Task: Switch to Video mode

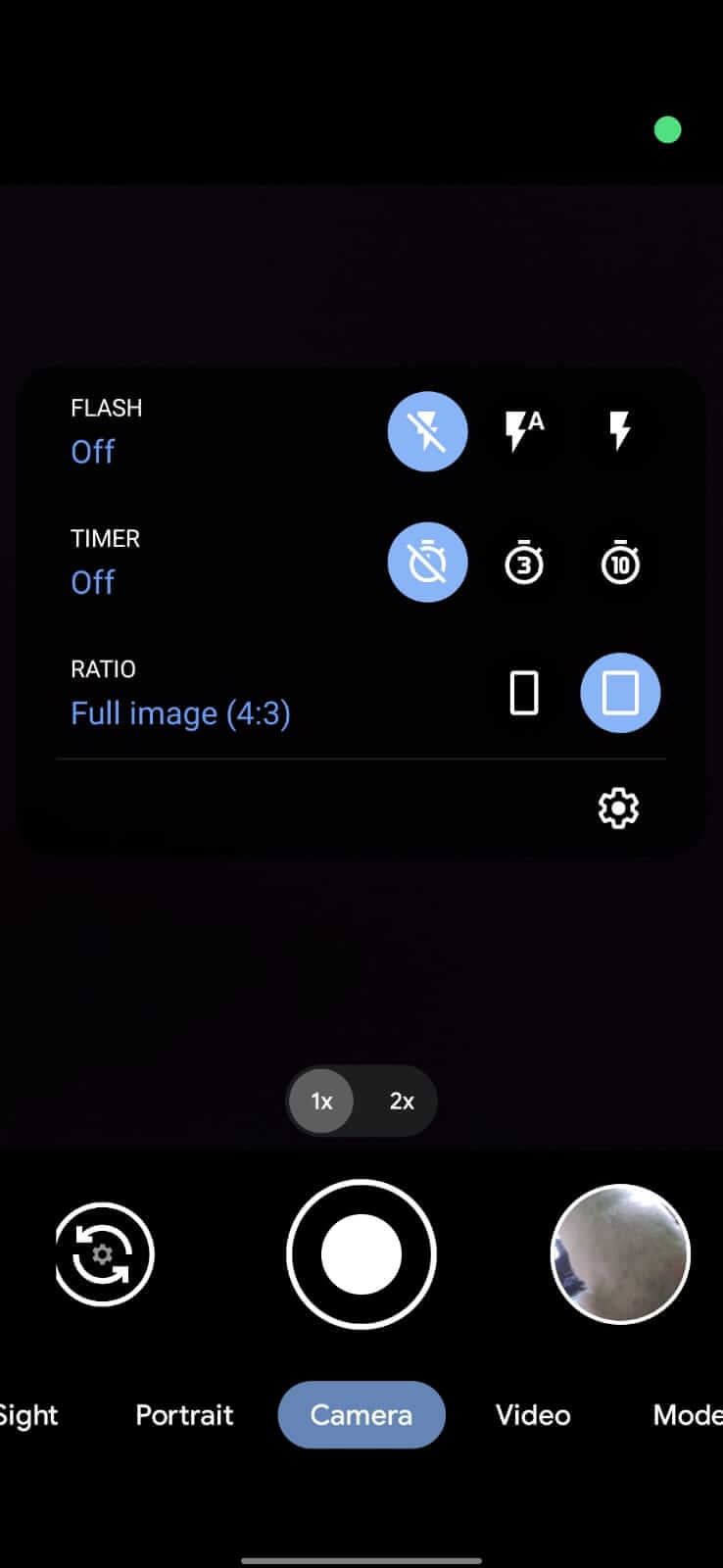Action: pos(533,1415)
